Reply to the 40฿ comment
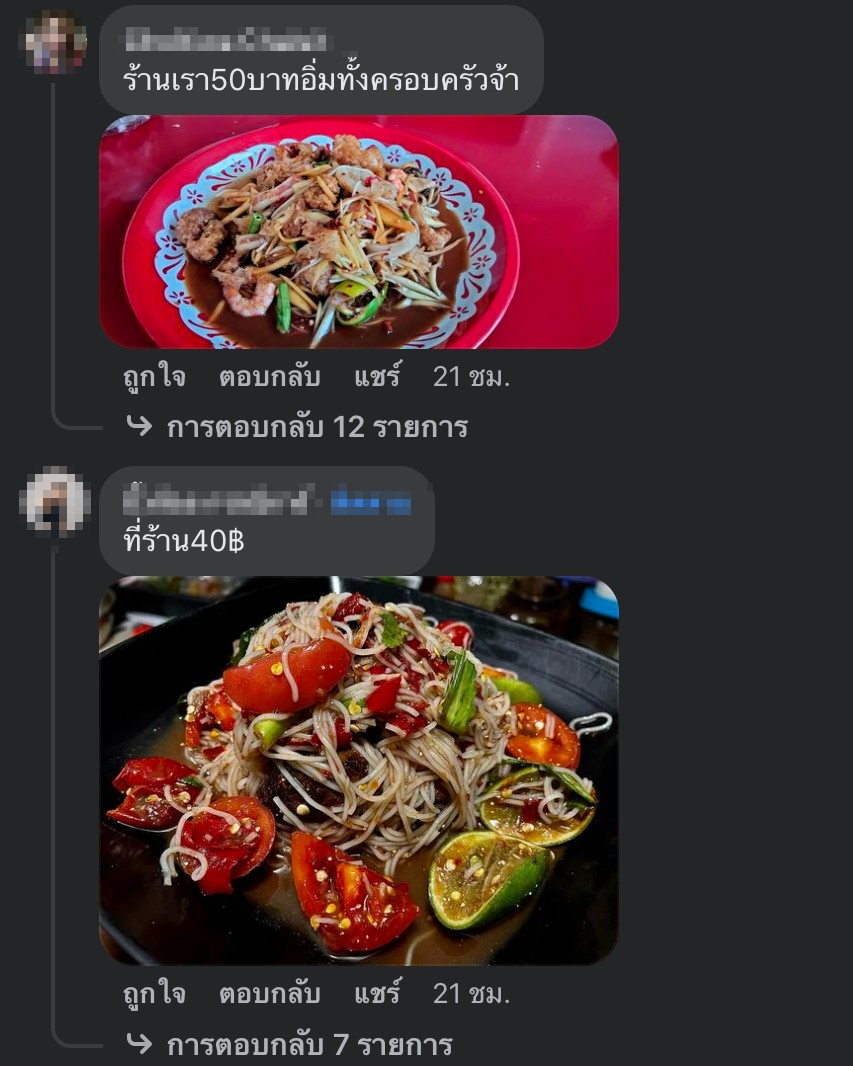The image size is (853, 1066). pyautogui.click(x=269, y=994)
